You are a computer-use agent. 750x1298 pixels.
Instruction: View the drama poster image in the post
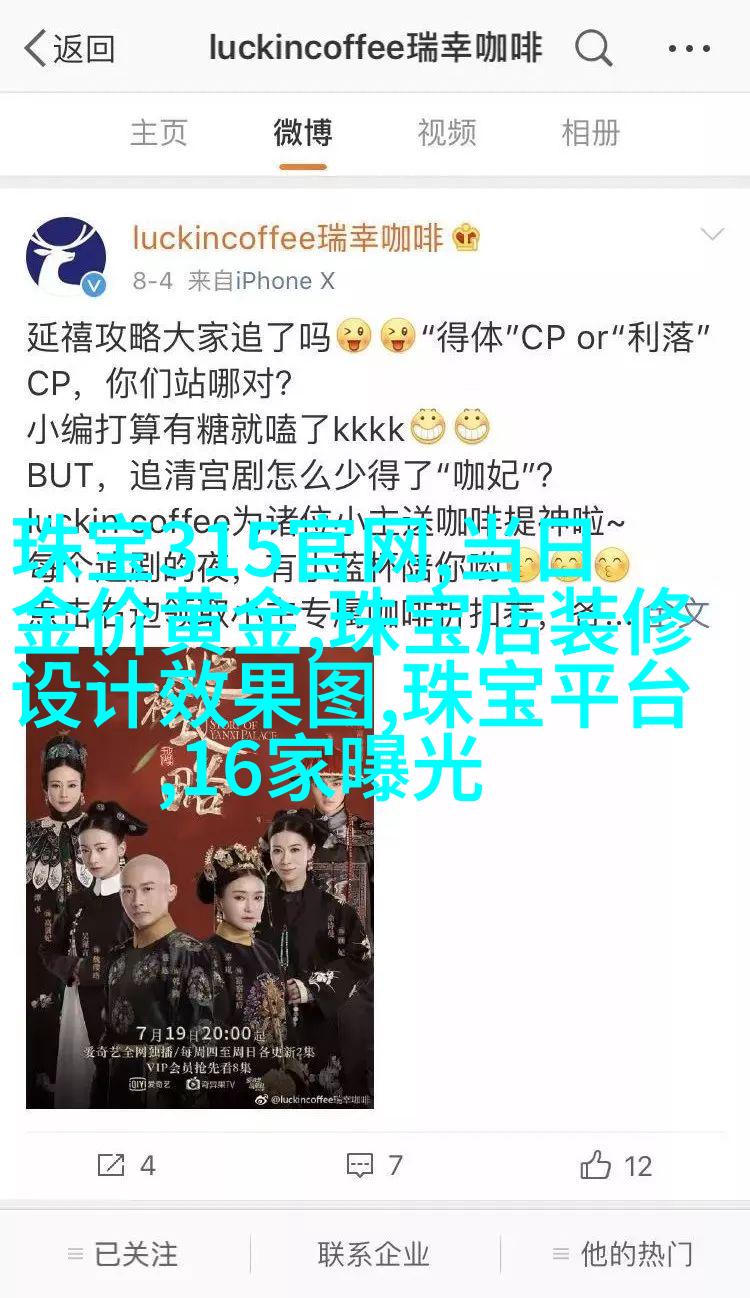200,880
